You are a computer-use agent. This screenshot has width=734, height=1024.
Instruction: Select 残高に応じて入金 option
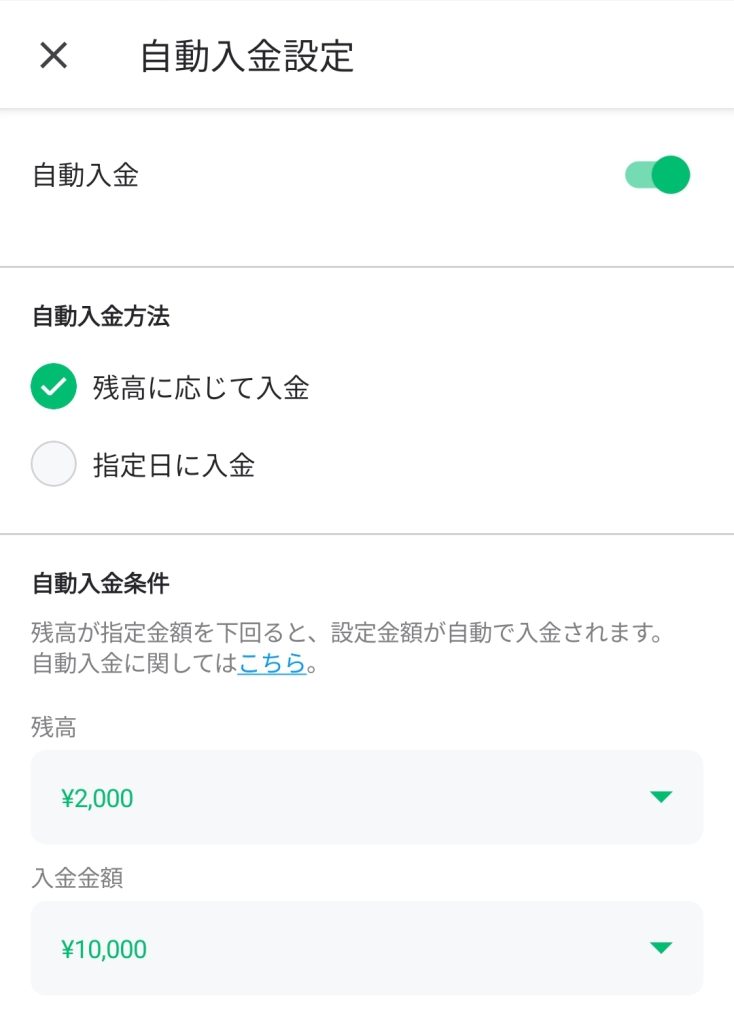pos(54,388)
